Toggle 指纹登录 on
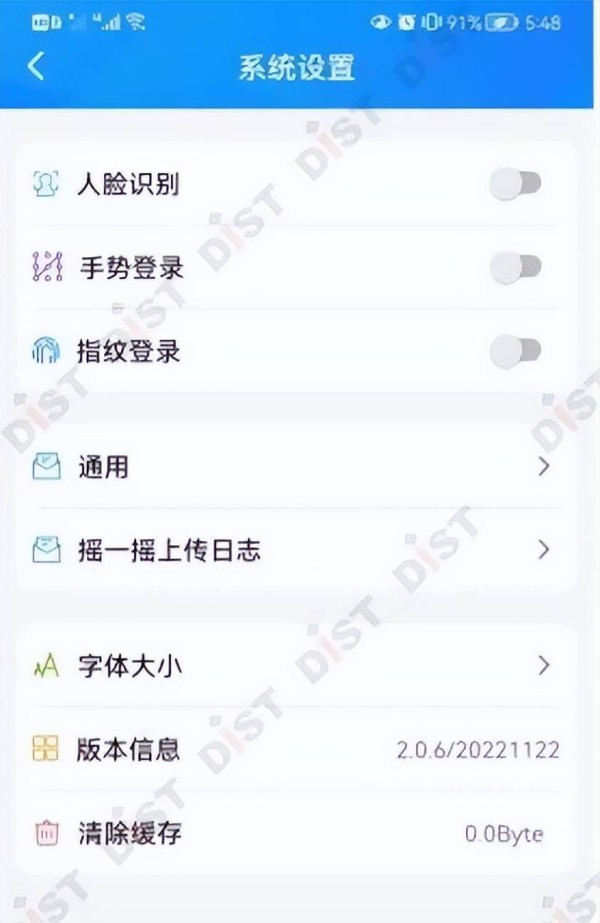The image size is (600, 923). click(515, 351)
